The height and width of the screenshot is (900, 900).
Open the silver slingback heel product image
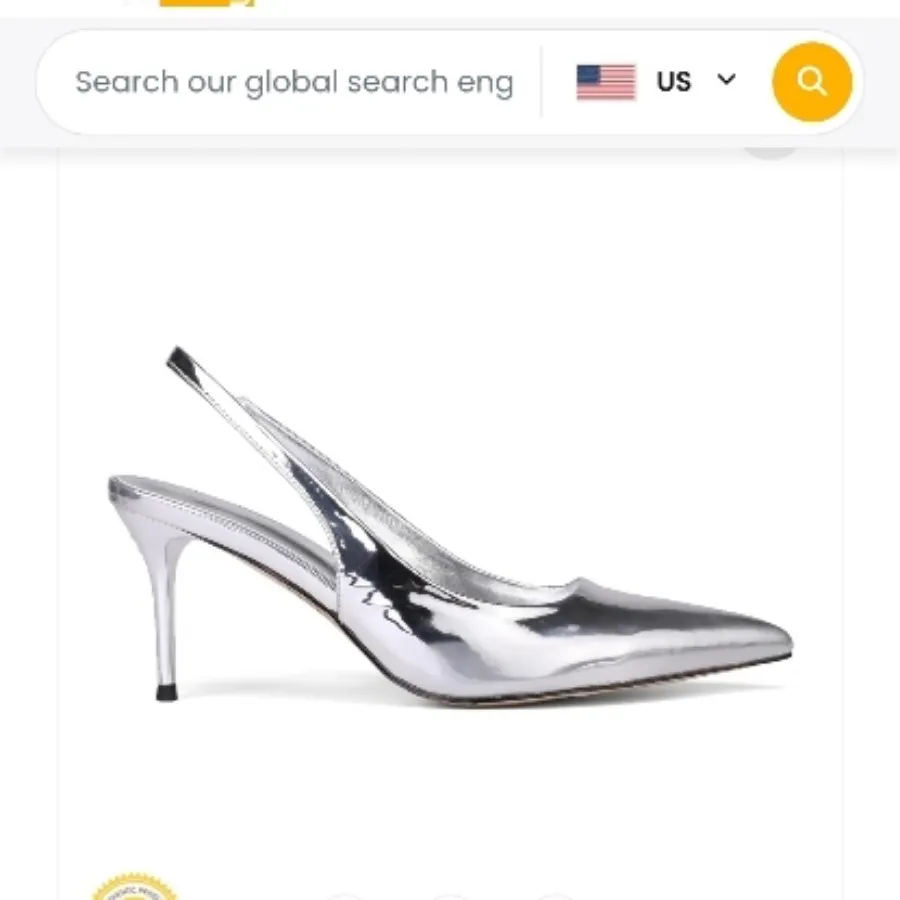450,530
